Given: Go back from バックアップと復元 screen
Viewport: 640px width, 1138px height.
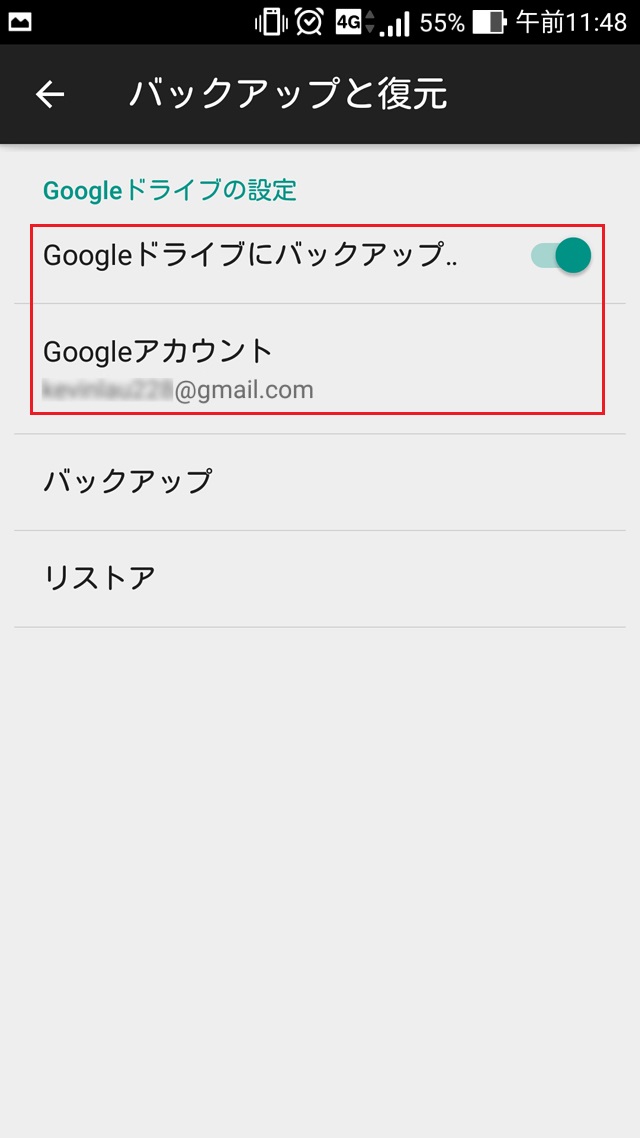Looking at the screenshot, I should pyautogui.click(x=50, y=94).
